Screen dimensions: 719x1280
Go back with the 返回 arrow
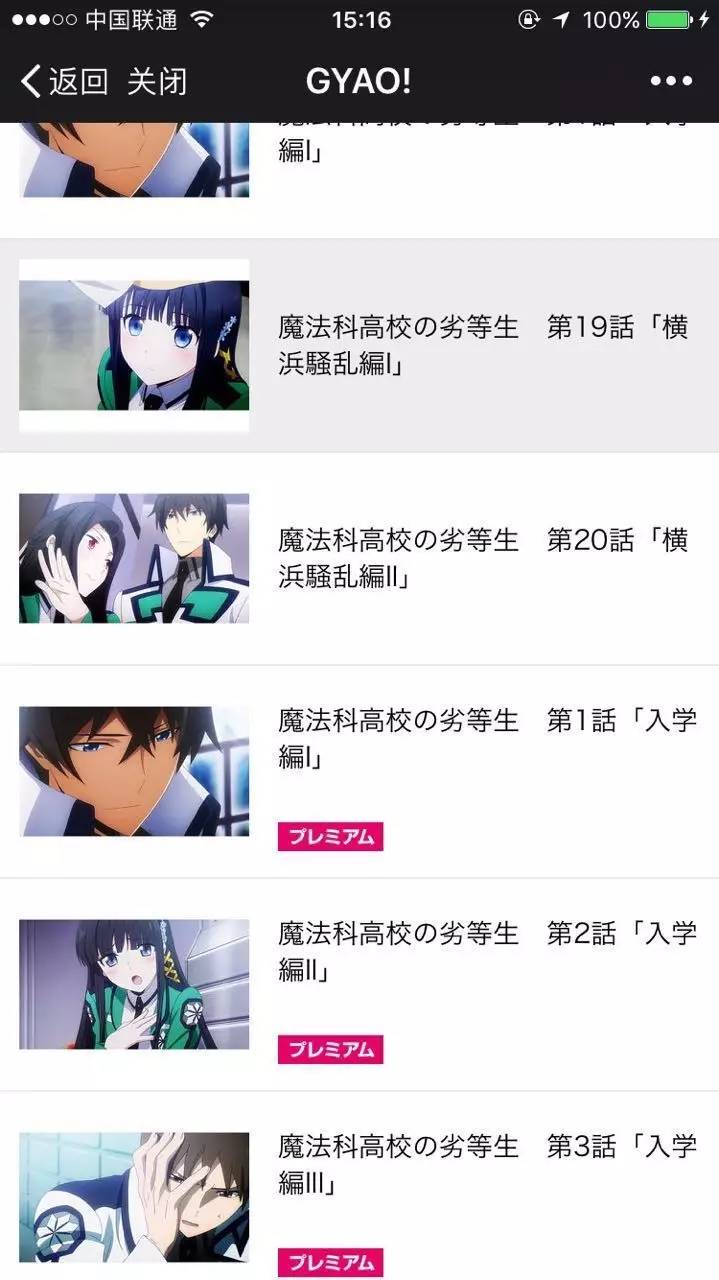pos(62,82)
